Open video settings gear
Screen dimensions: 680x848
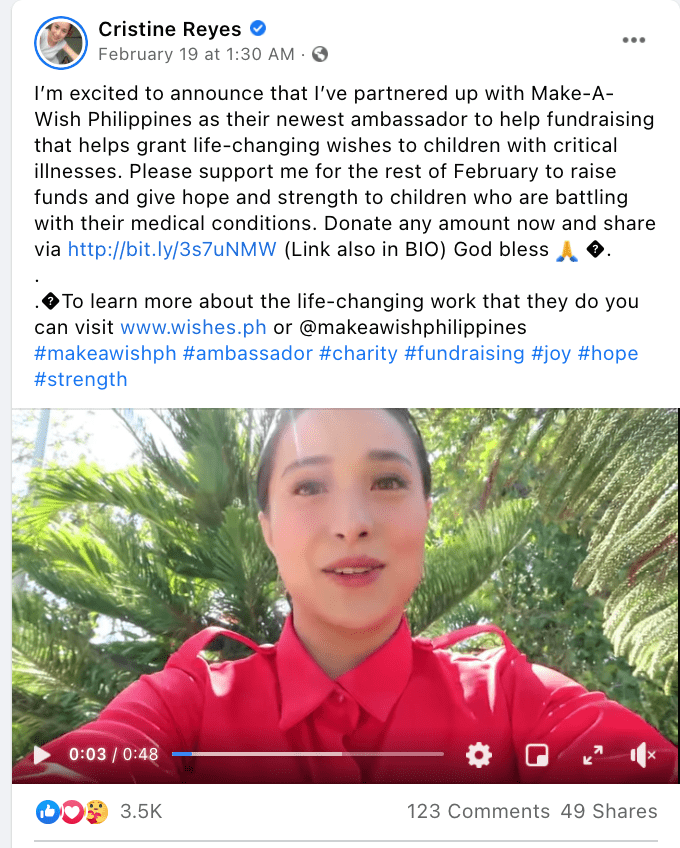coord(480,754)
